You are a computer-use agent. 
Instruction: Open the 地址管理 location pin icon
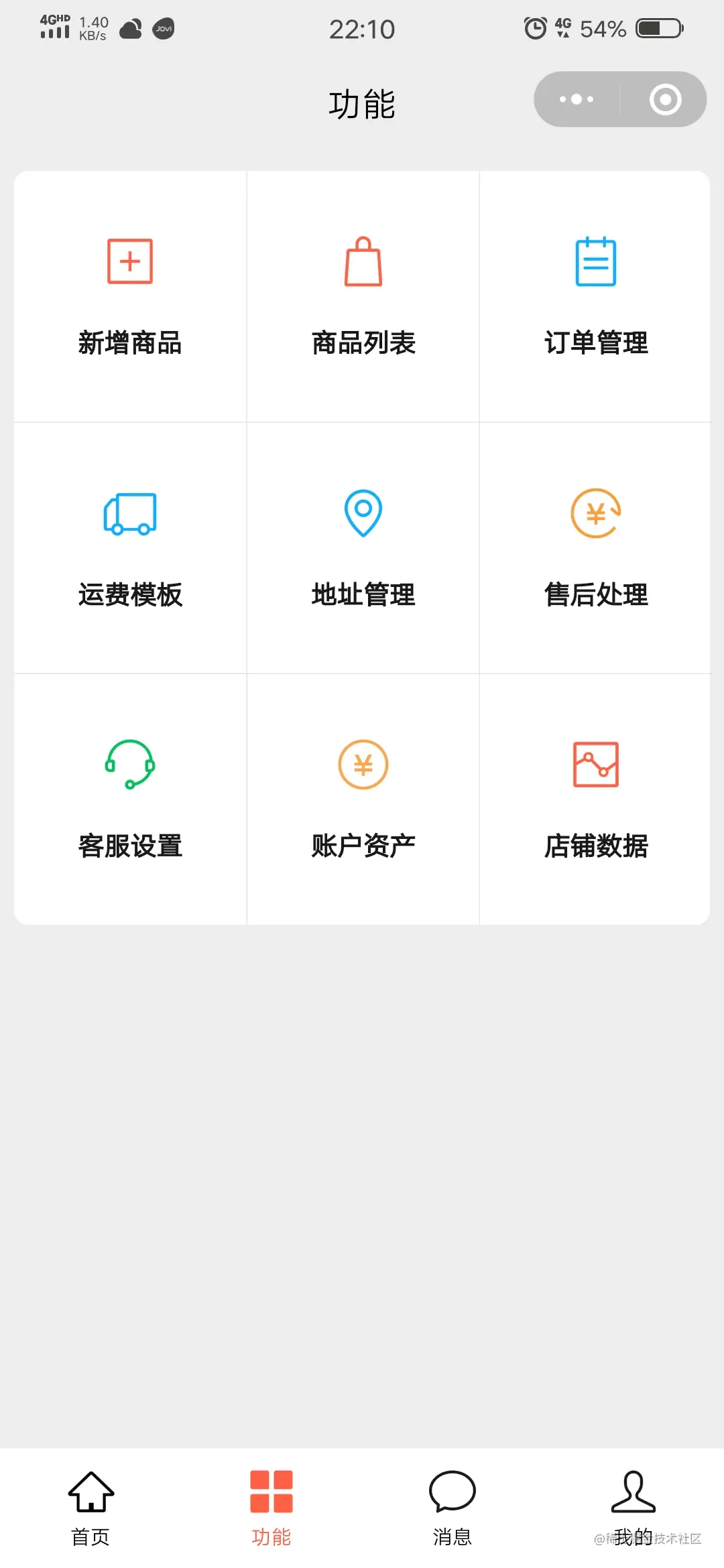[363, 513]
